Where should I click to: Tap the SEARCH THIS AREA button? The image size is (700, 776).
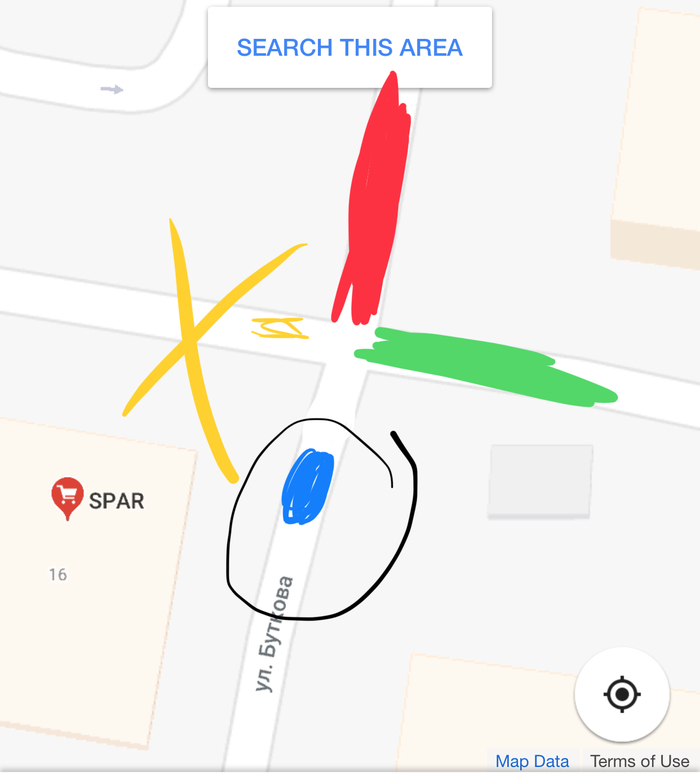click(349, 47)
